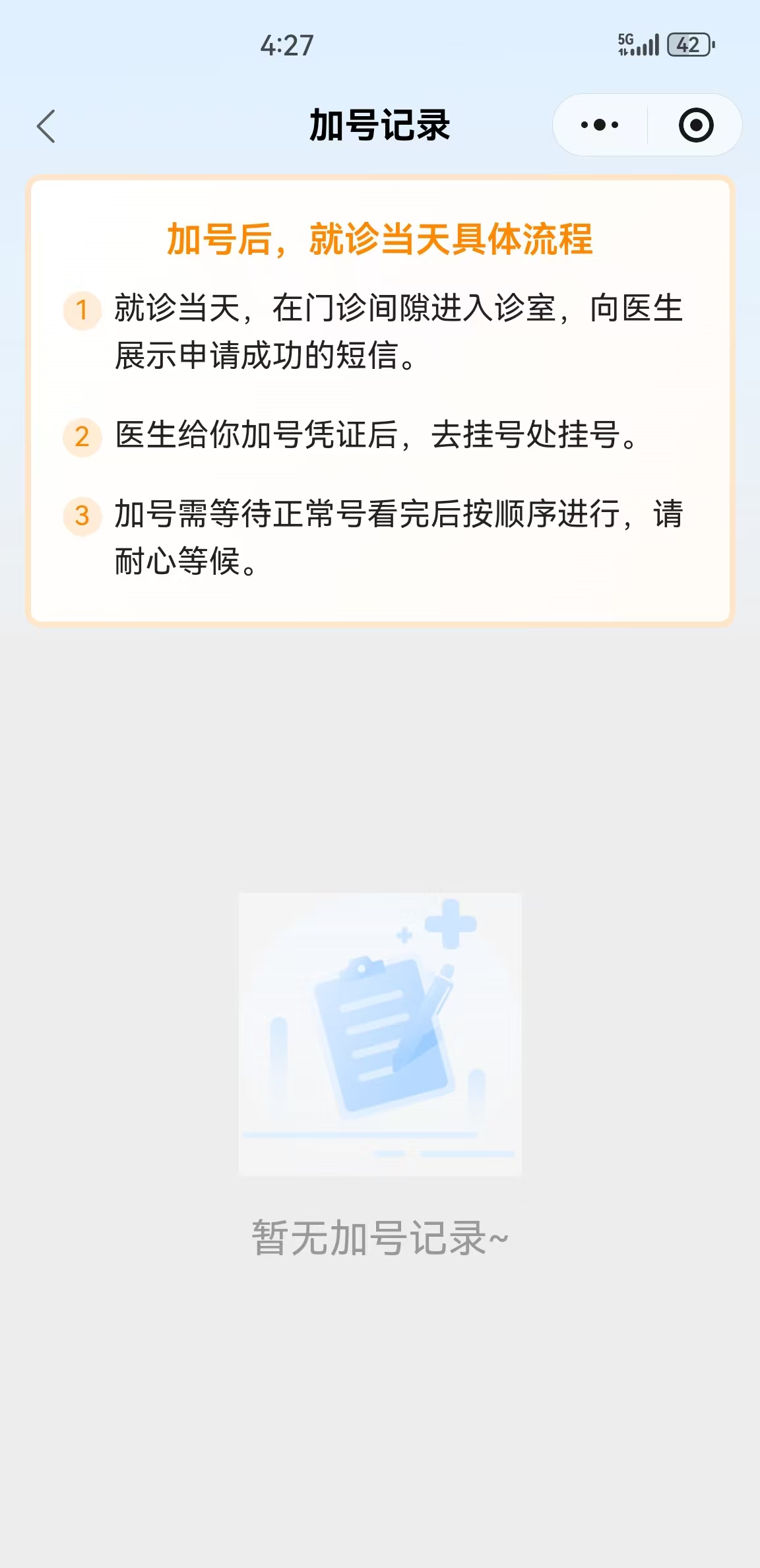The height and width of the screenshot is (1568, 760).
Task: Close the mini program via the circle button
Action: coord(696,125)
